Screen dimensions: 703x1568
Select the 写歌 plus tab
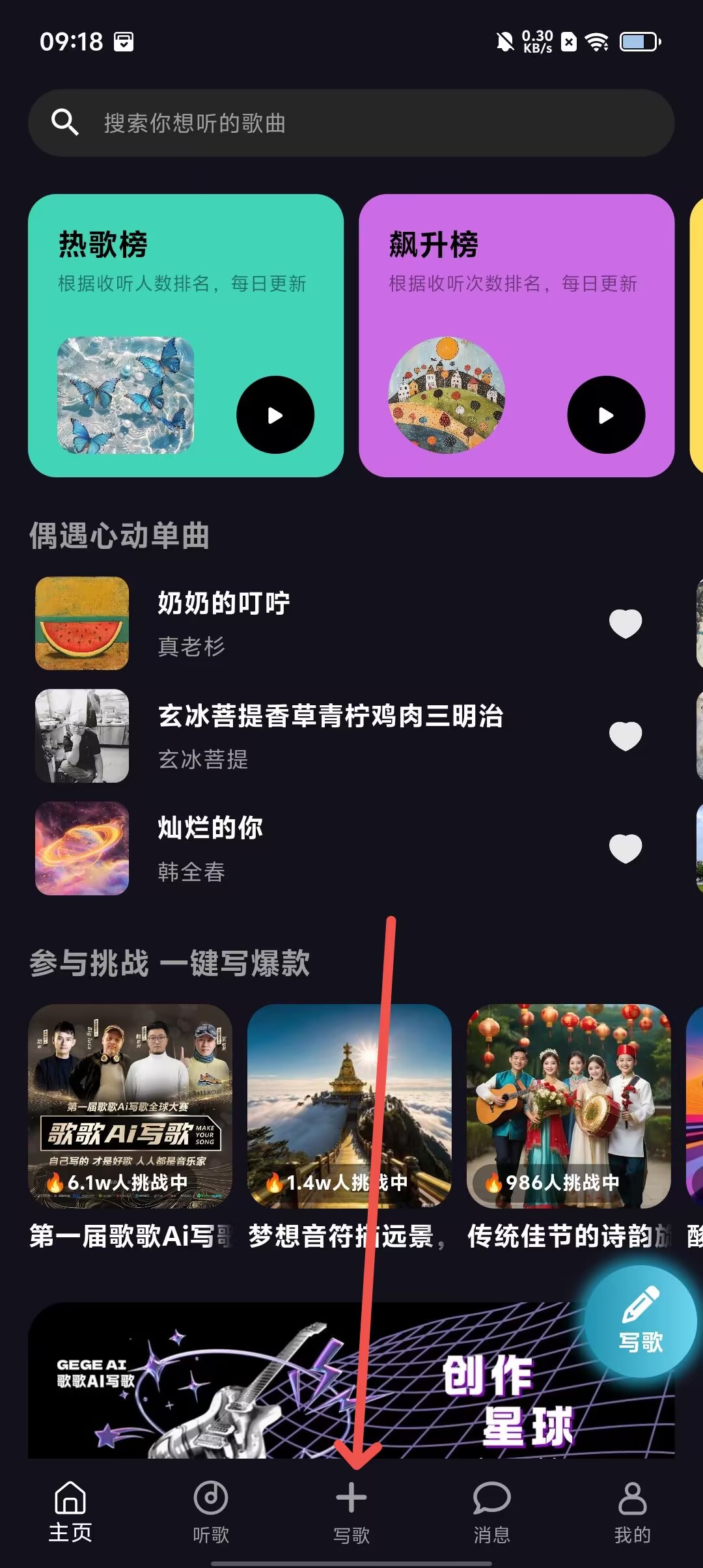351,1512
